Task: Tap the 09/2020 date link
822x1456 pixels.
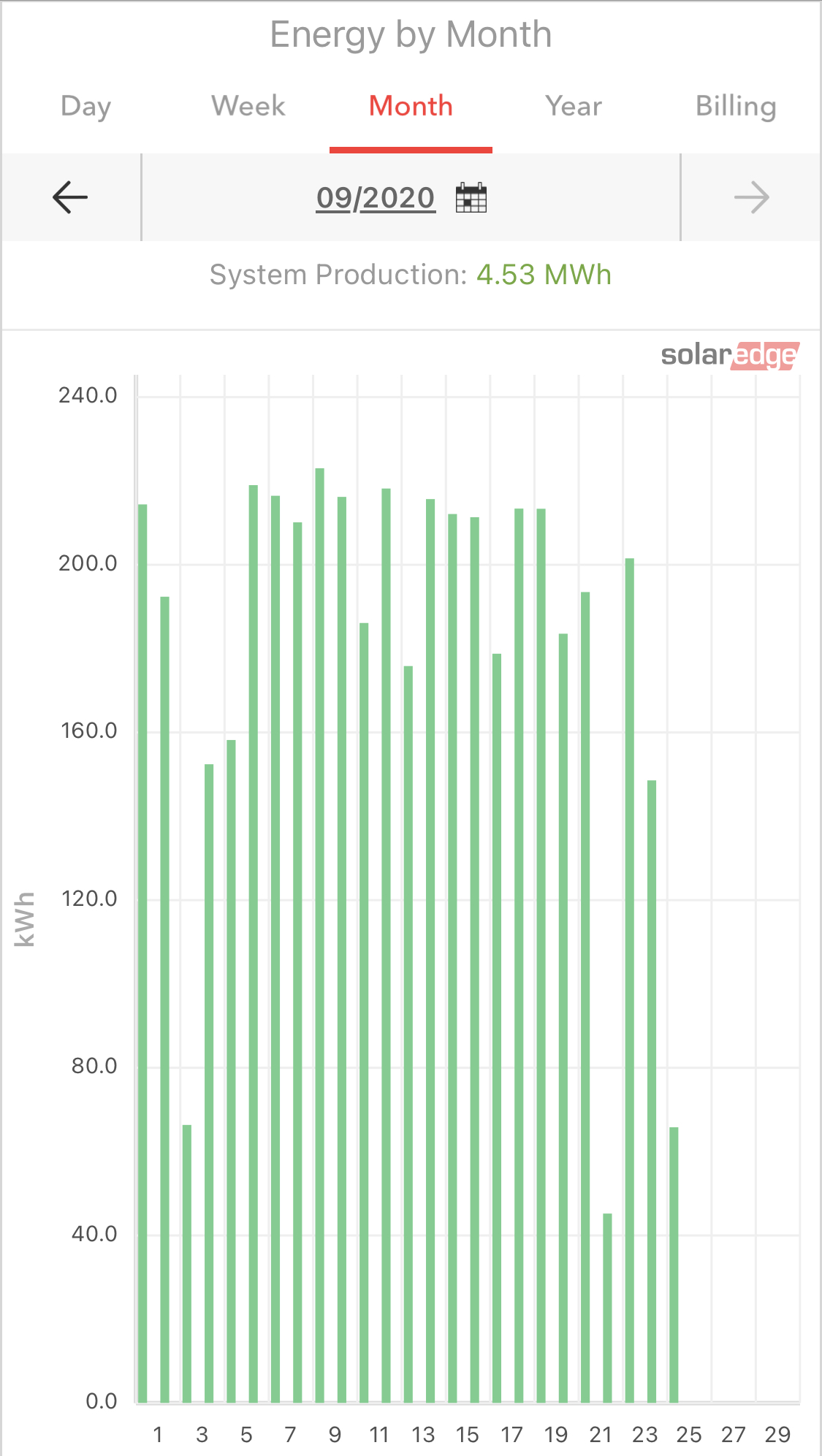Action: click(x=376, y=198)
